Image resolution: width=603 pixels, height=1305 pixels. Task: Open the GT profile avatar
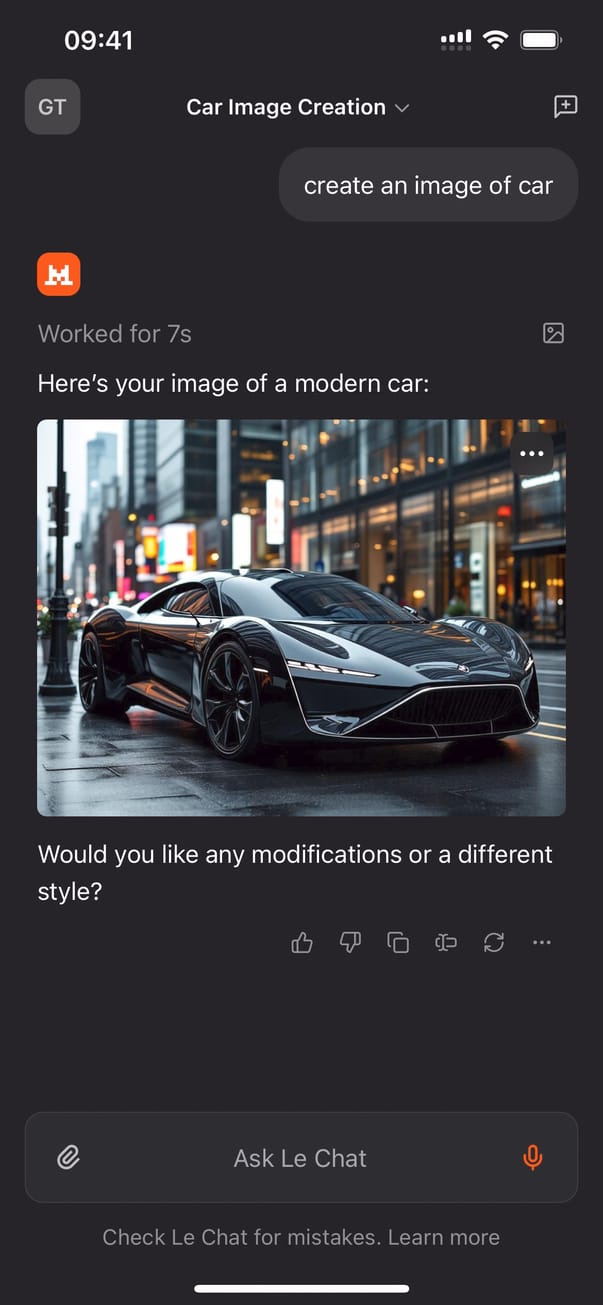52,107
